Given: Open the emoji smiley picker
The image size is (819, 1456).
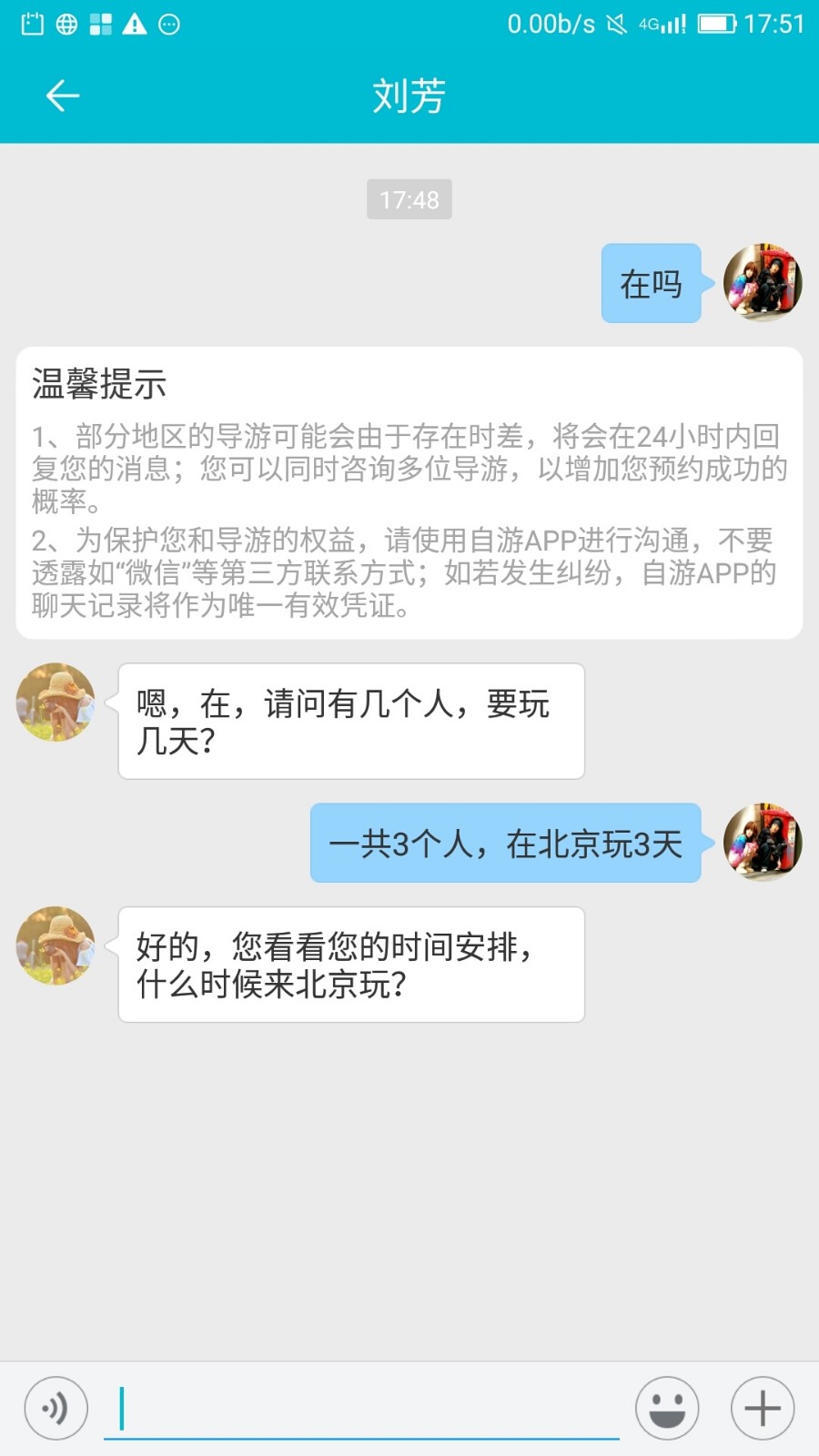Looking at the screenshot, I should click(667, 1407).
